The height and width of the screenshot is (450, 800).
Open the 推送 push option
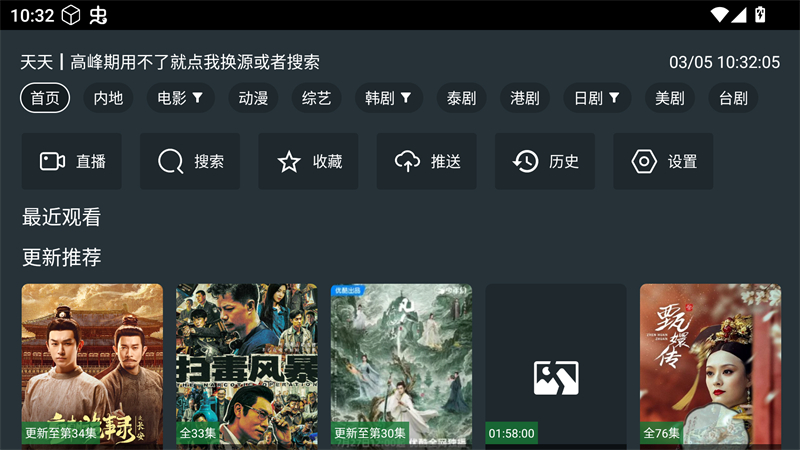[427, 161]
